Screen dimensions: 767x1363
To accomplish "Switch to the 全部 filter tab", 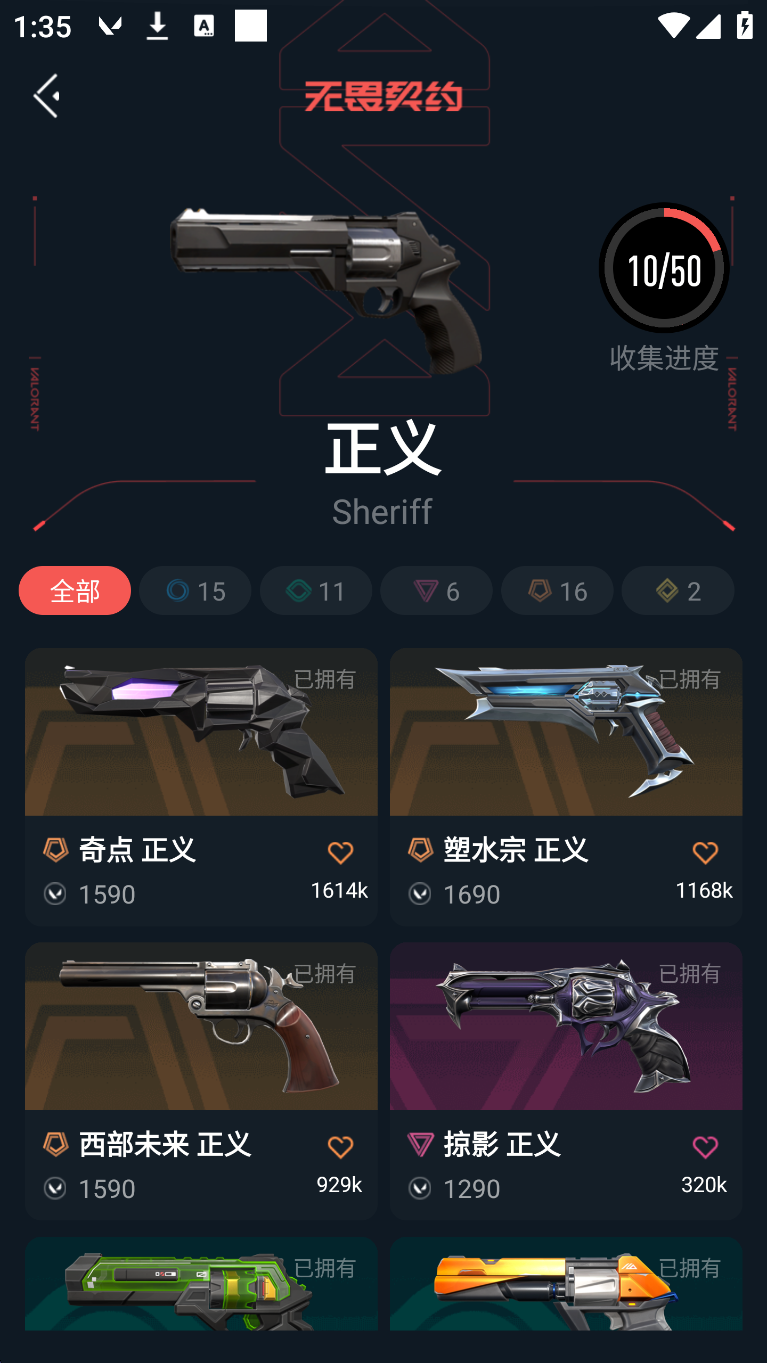I will point(75,590).
